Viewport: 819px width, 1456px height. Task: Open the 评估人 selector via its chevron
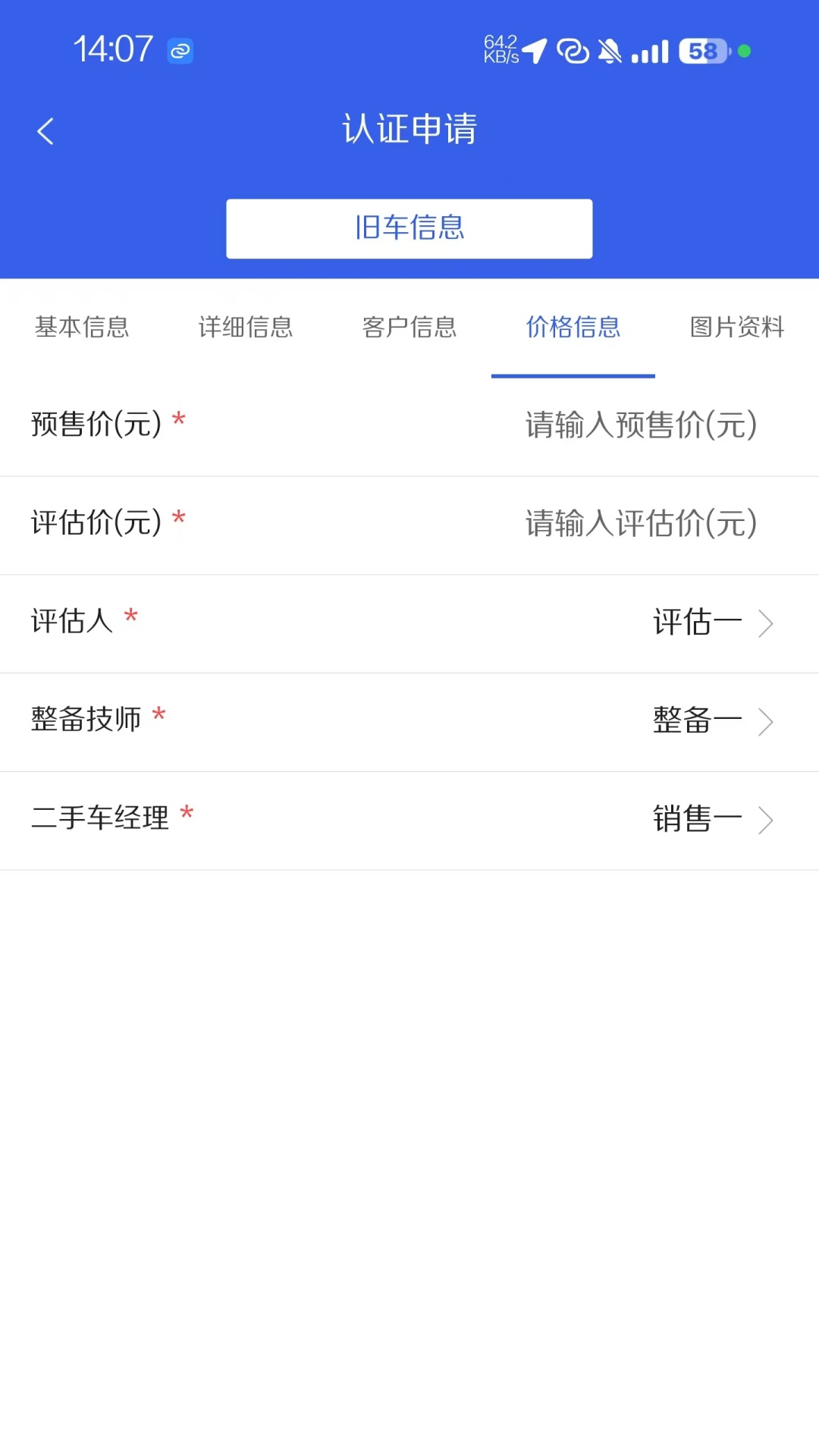pyautogui.click(x=766, y=623)
